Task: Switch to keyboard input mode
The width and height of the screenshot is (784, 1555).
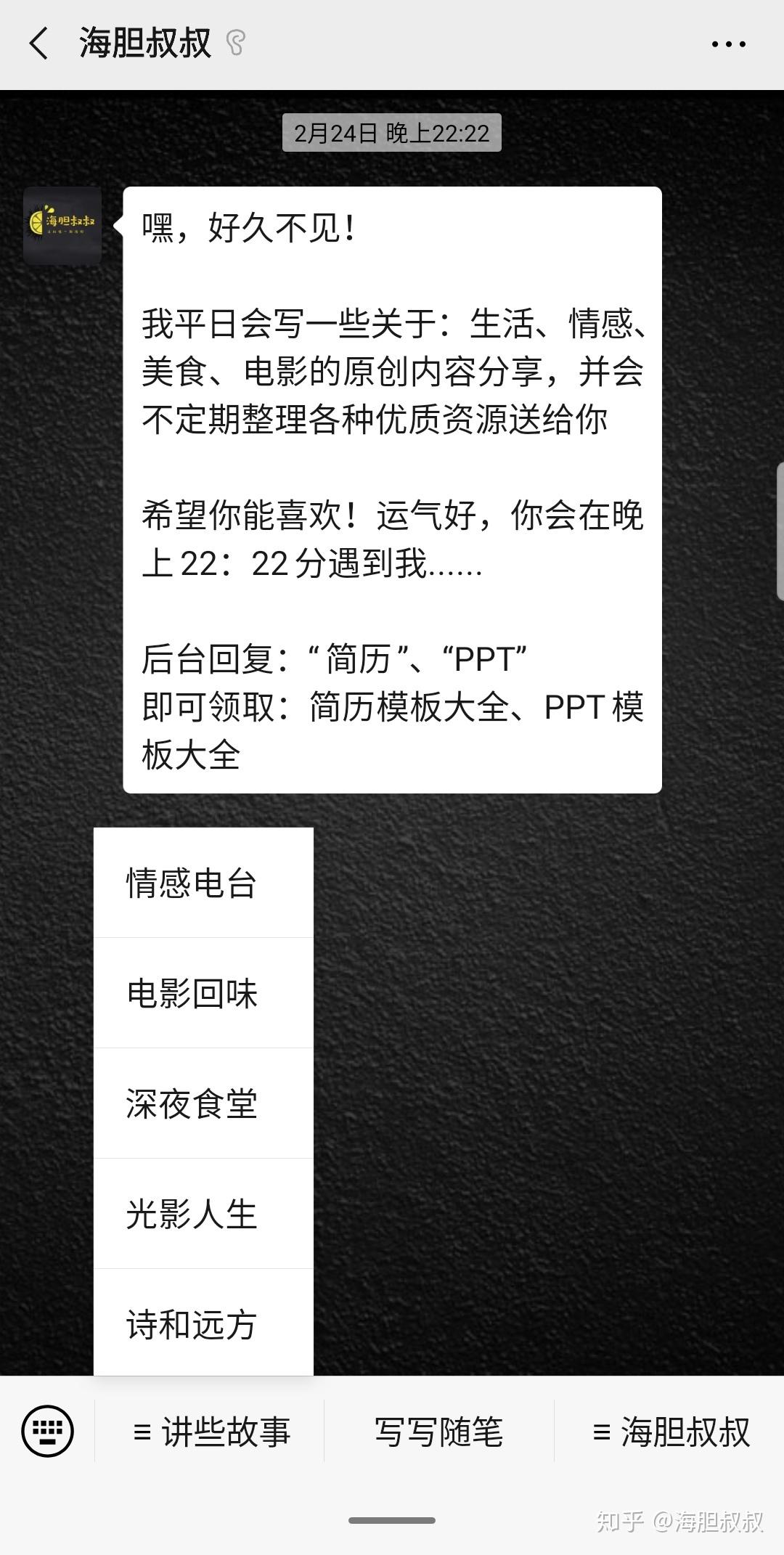Action: pyautogui.click(x=48, y=1431)
